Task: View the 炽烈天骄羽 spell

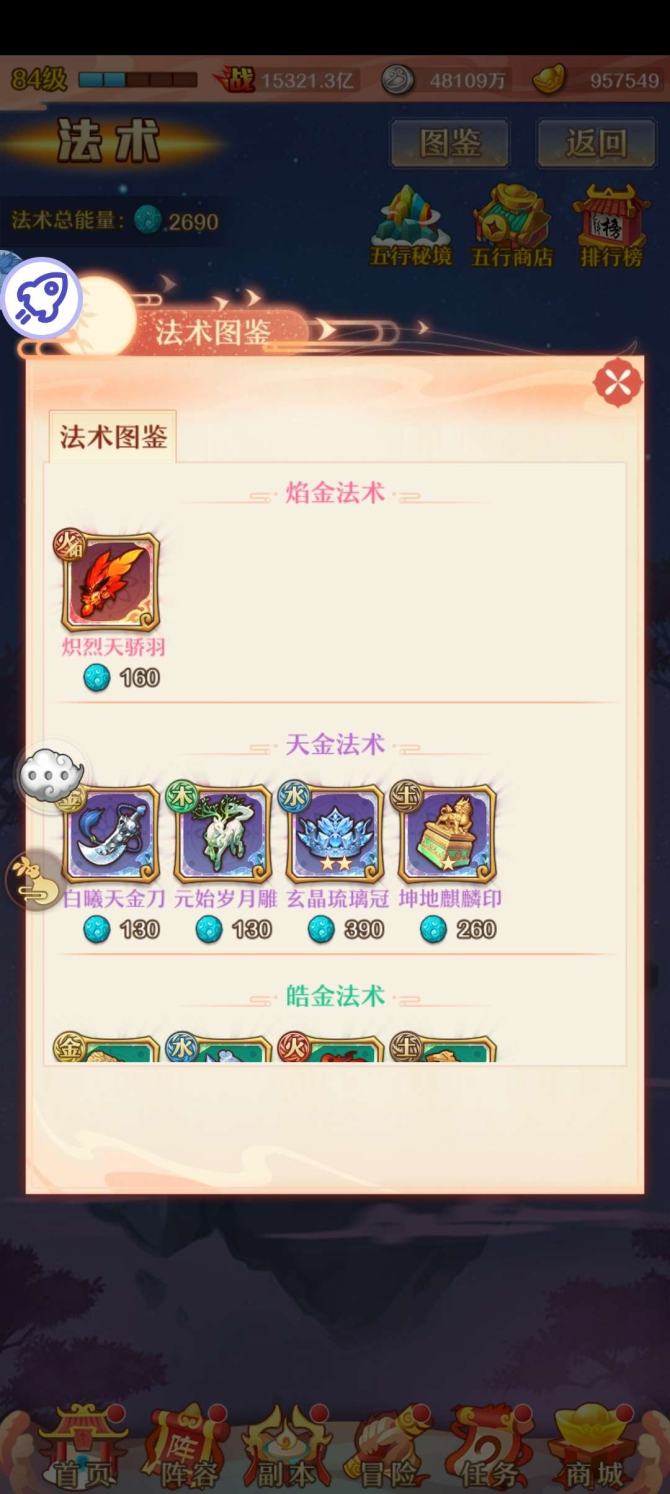Action: (111, 583)
